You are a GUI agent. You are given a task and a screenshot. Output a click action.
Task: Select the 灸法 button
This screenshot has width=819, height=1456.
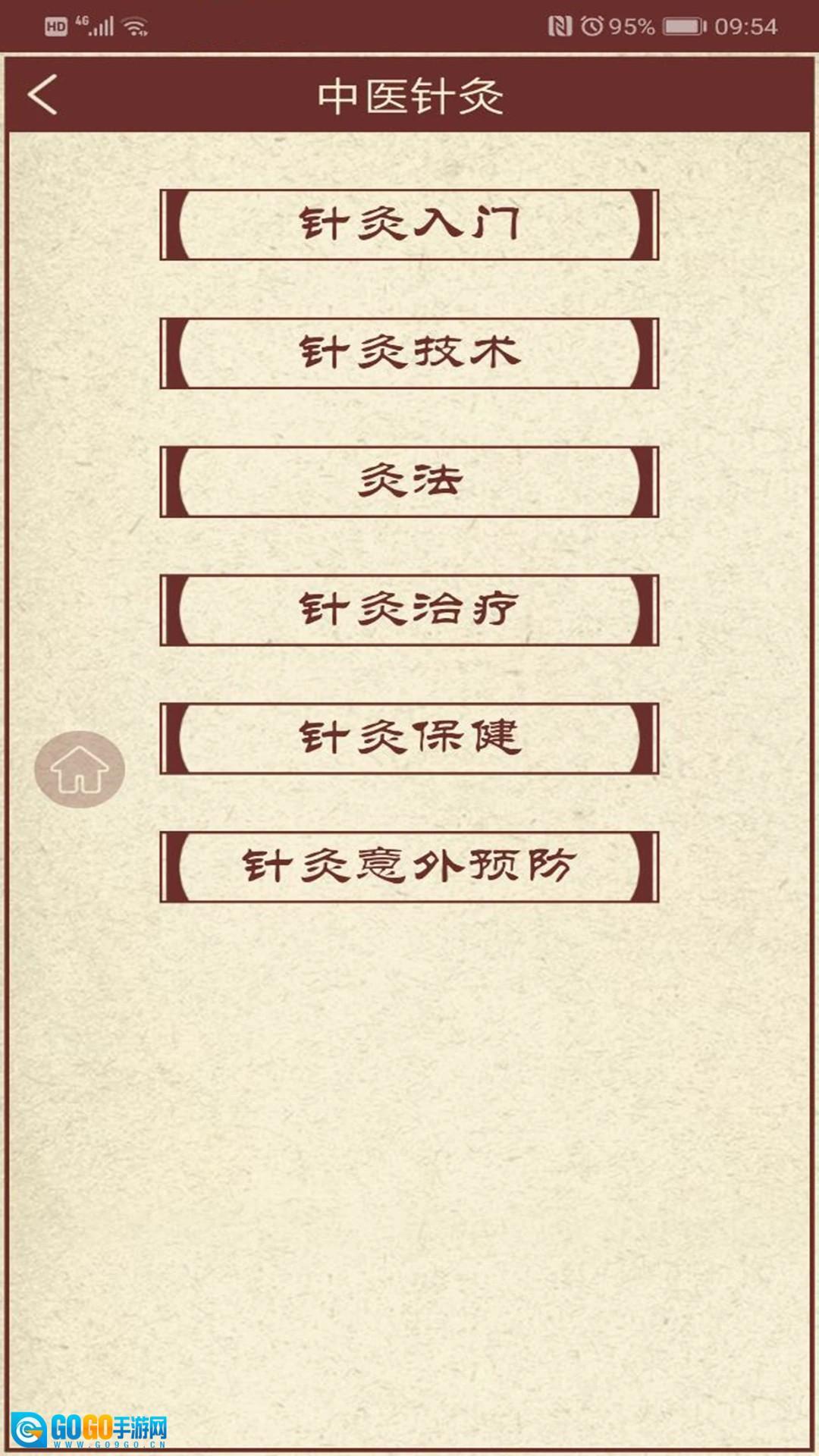409,482
